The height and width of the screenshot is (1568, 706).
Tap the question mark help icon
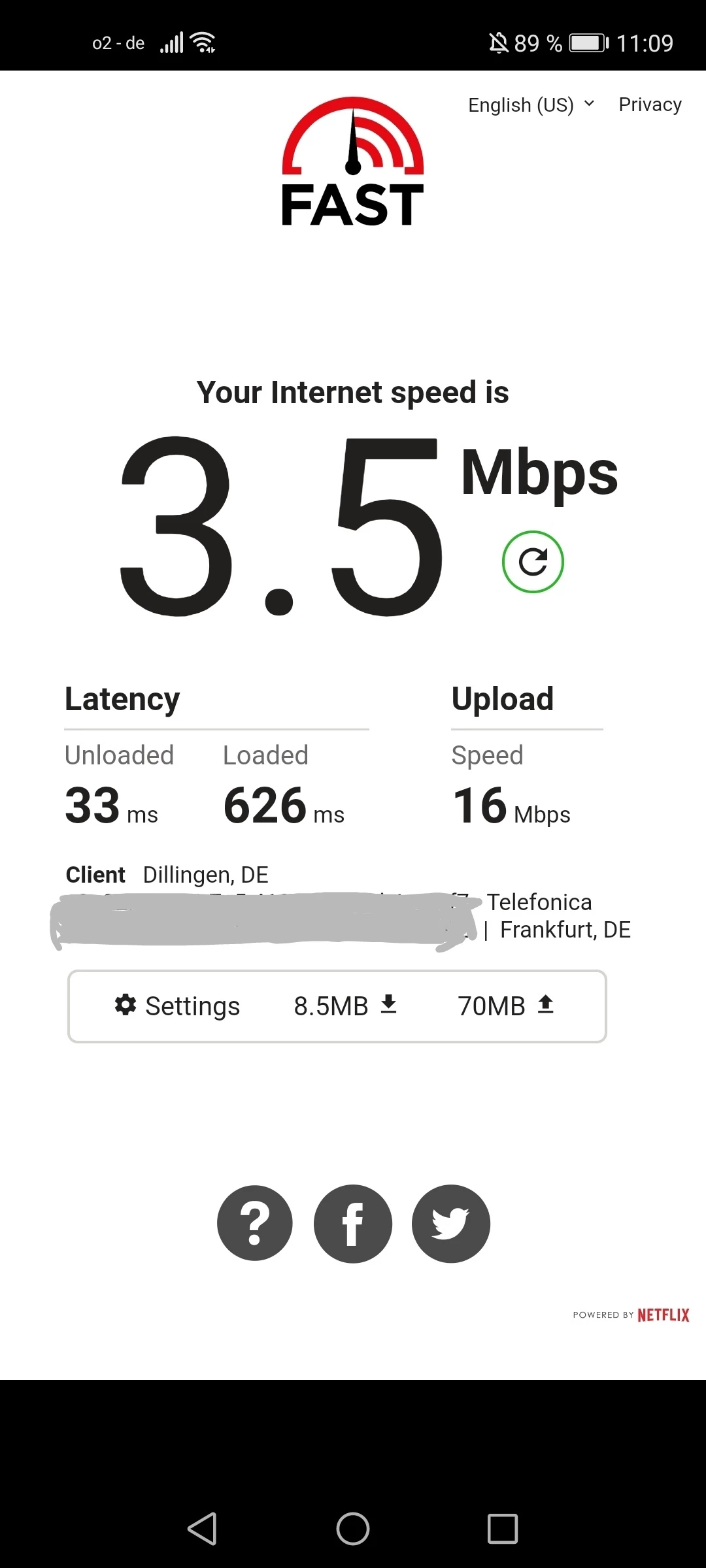(x=255, y=1223)
